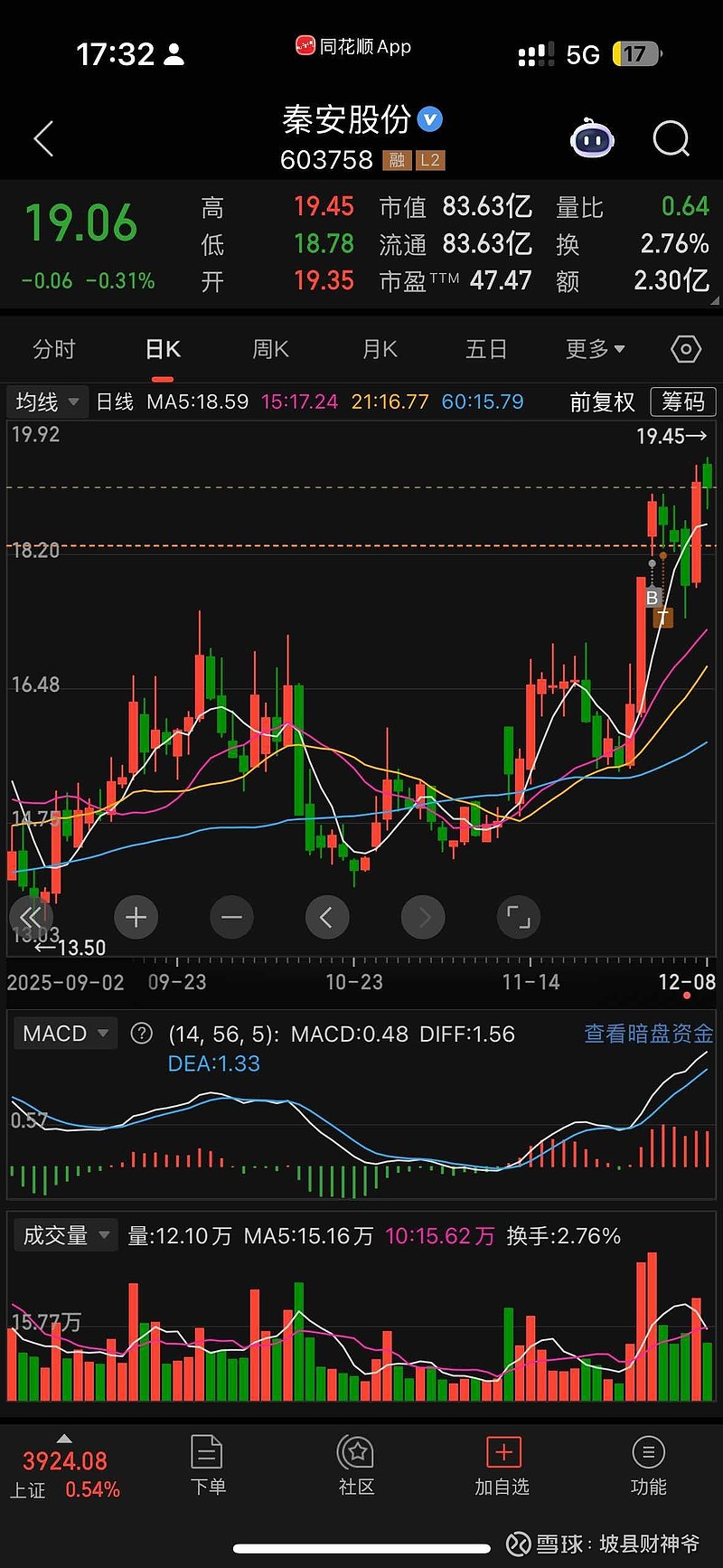This screenshot has width=723, height=1568.
Task: Change the 前复权 price adjustment setting
Action: tap(602, 401)
